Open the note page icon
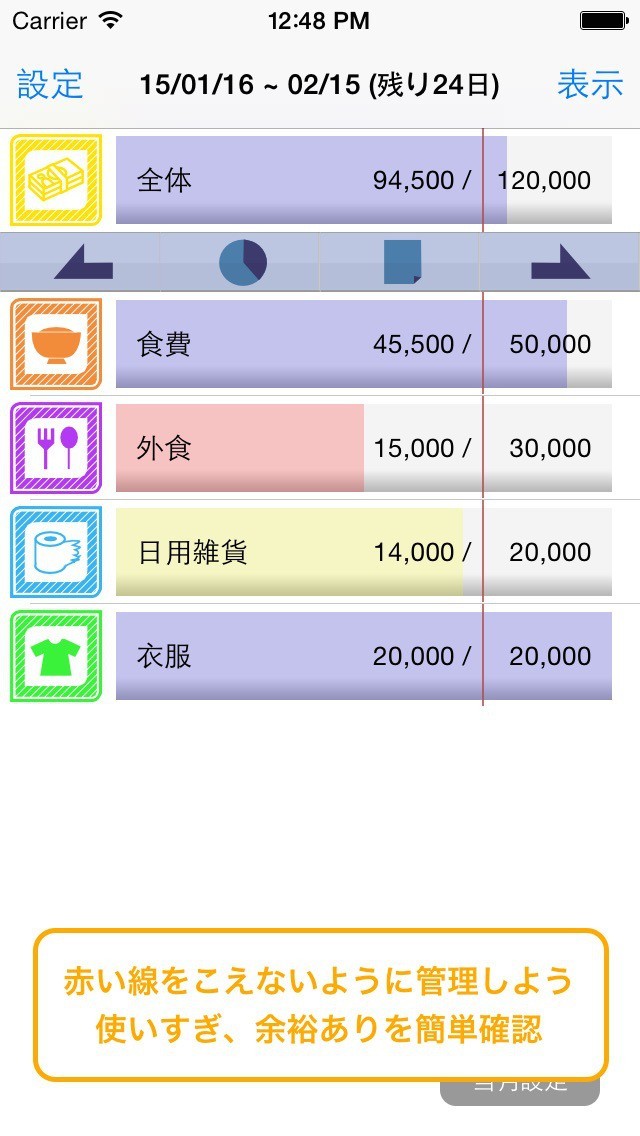This screenshot has width=640, height=1136. click(402, 263)
